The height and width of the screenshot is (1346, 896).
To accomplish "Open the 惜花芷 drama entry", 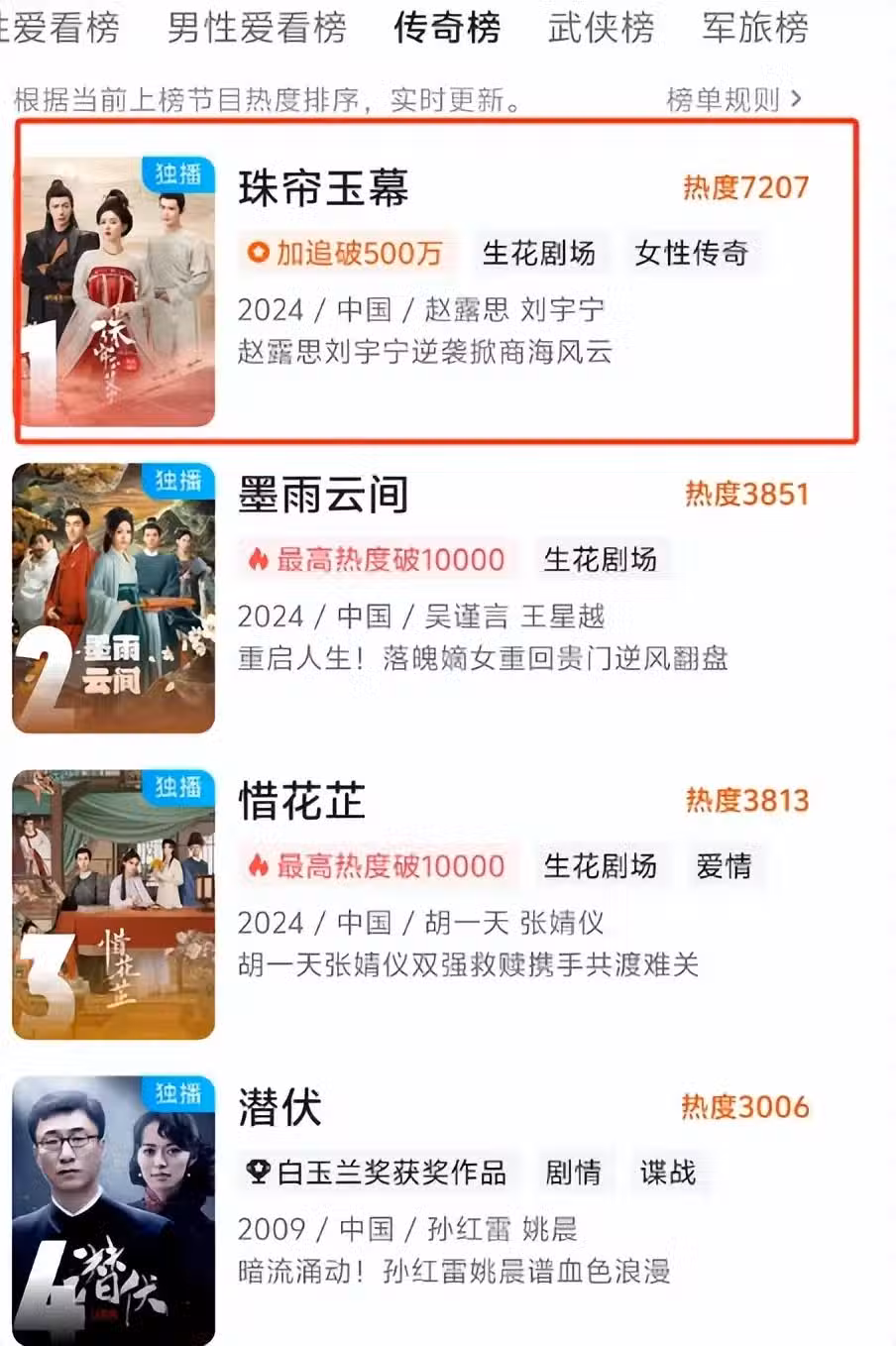I will (302, 801).
